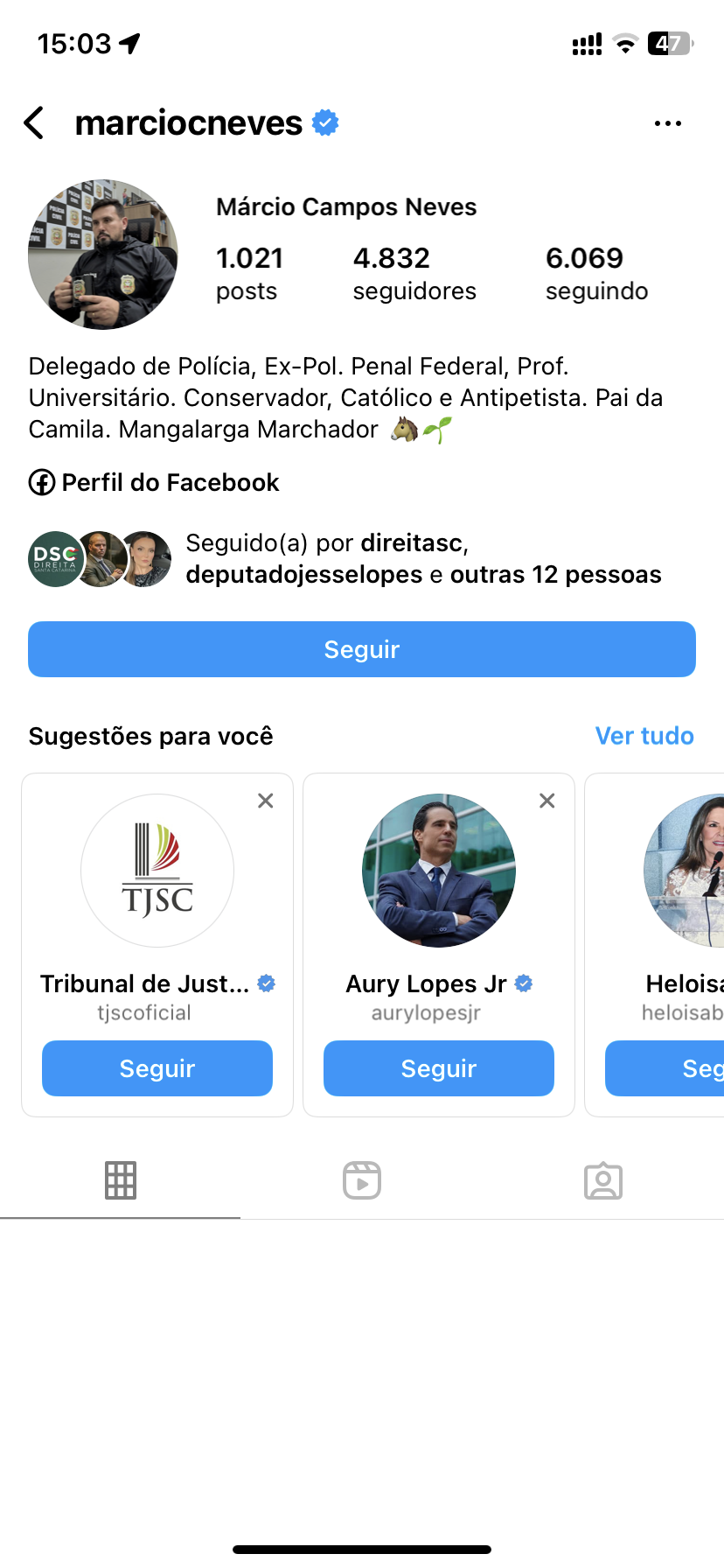This screenshot has height=1568, width=724.
Task: Open Ver tudo suggestions
Action: coord(644,736)
